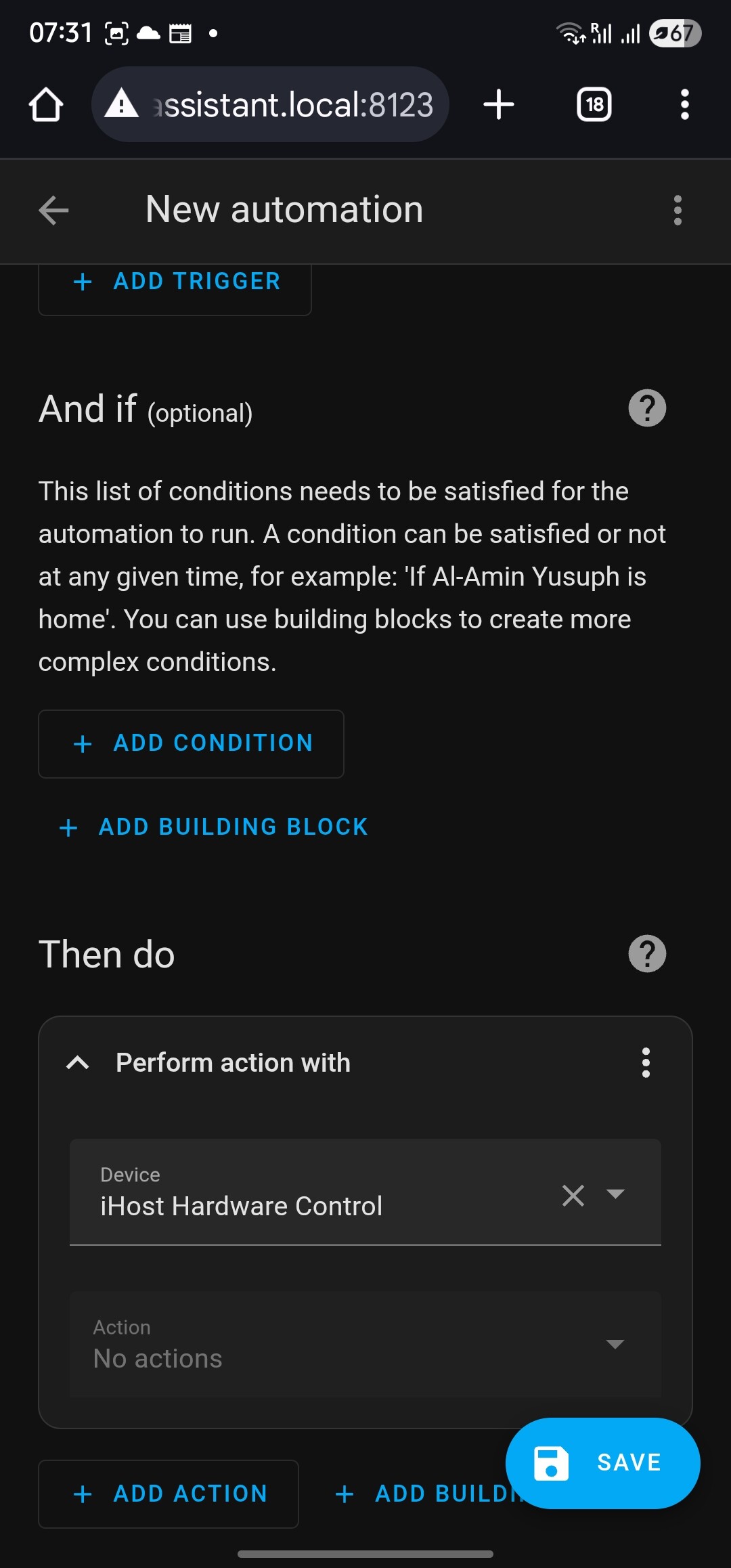Open the browser's three-dot menu
The image size is (731, 1568).
pos(684,104)
